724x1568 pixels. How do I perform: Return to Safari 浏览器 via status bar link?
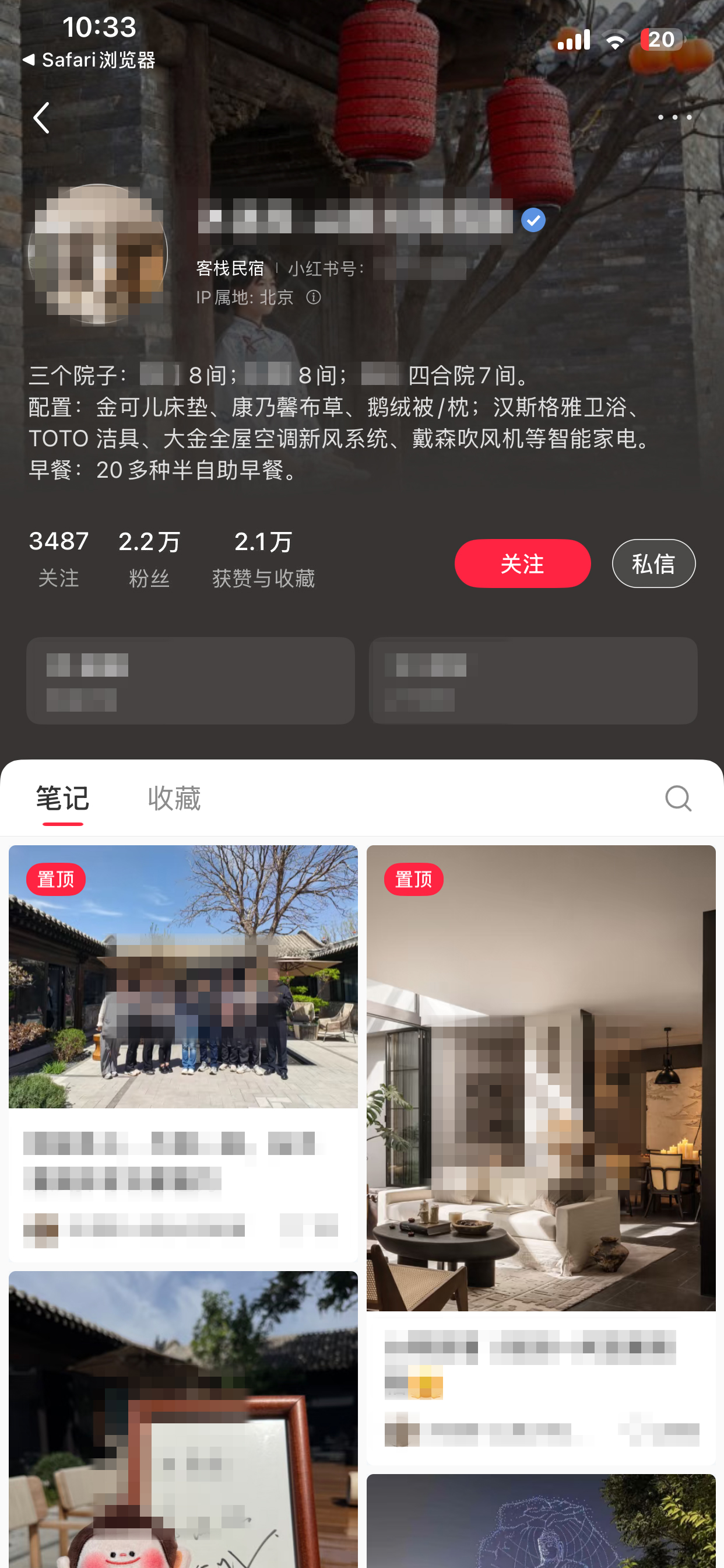point(89,60)
